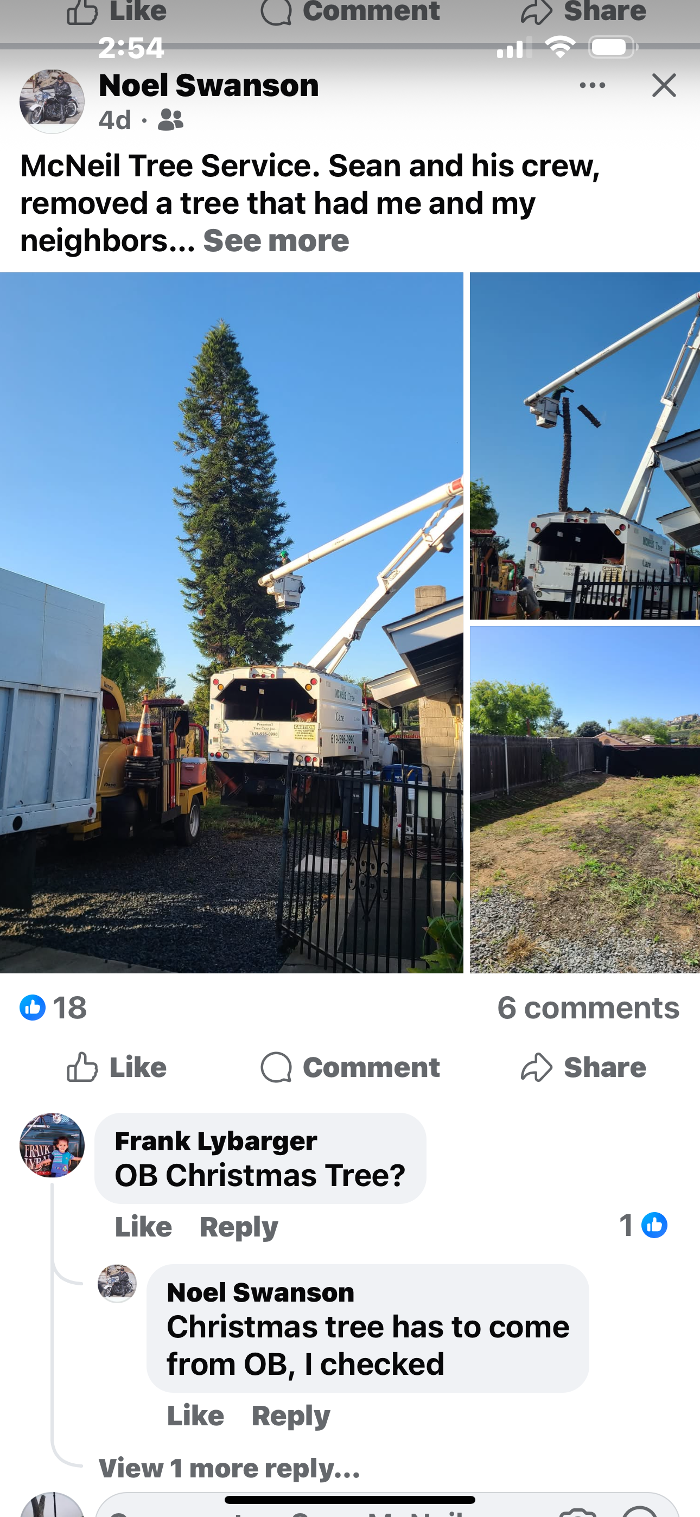Open the tall pine tree photo

231,621
